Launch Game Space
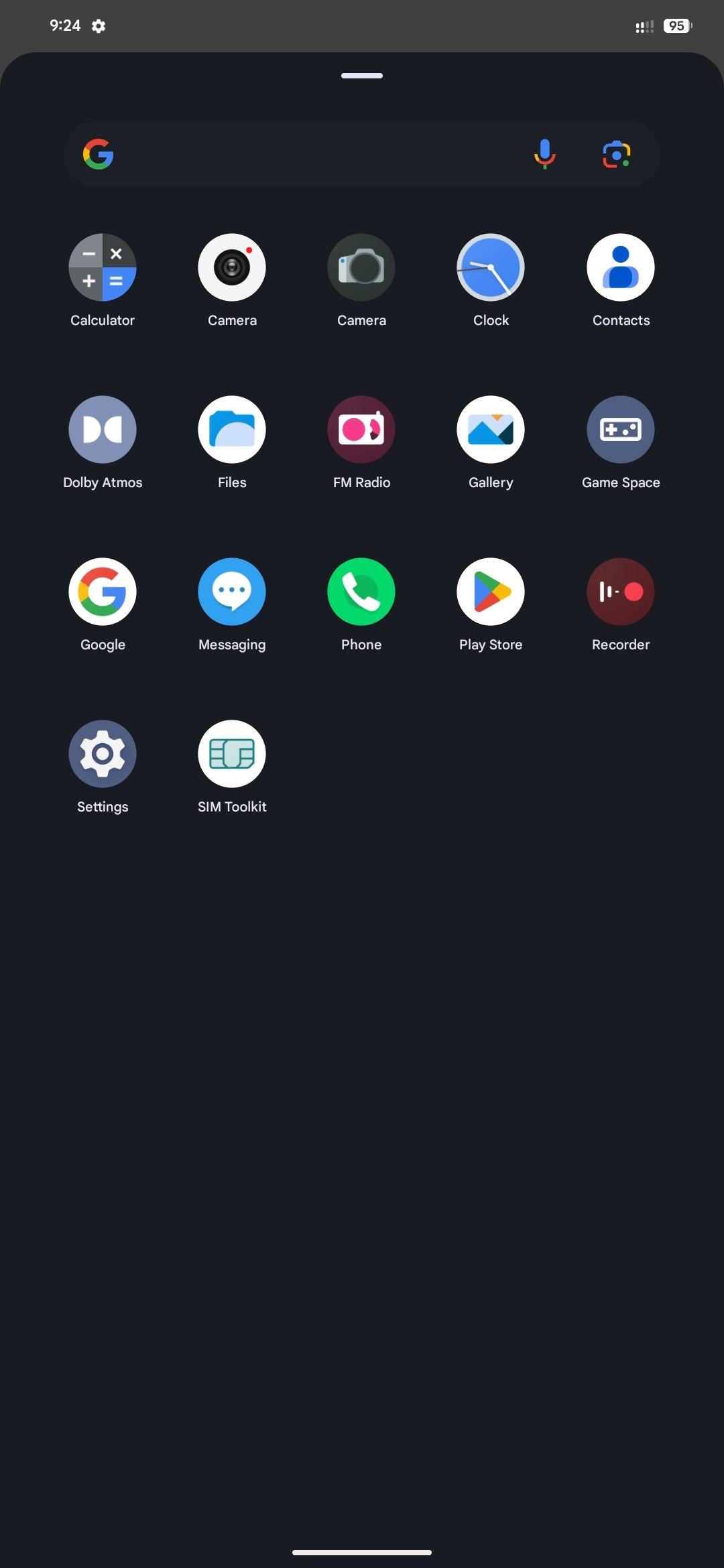Image resolution: width=724 pixels, height=1568 pixels. pyautogui.click(x=621, y=430)
